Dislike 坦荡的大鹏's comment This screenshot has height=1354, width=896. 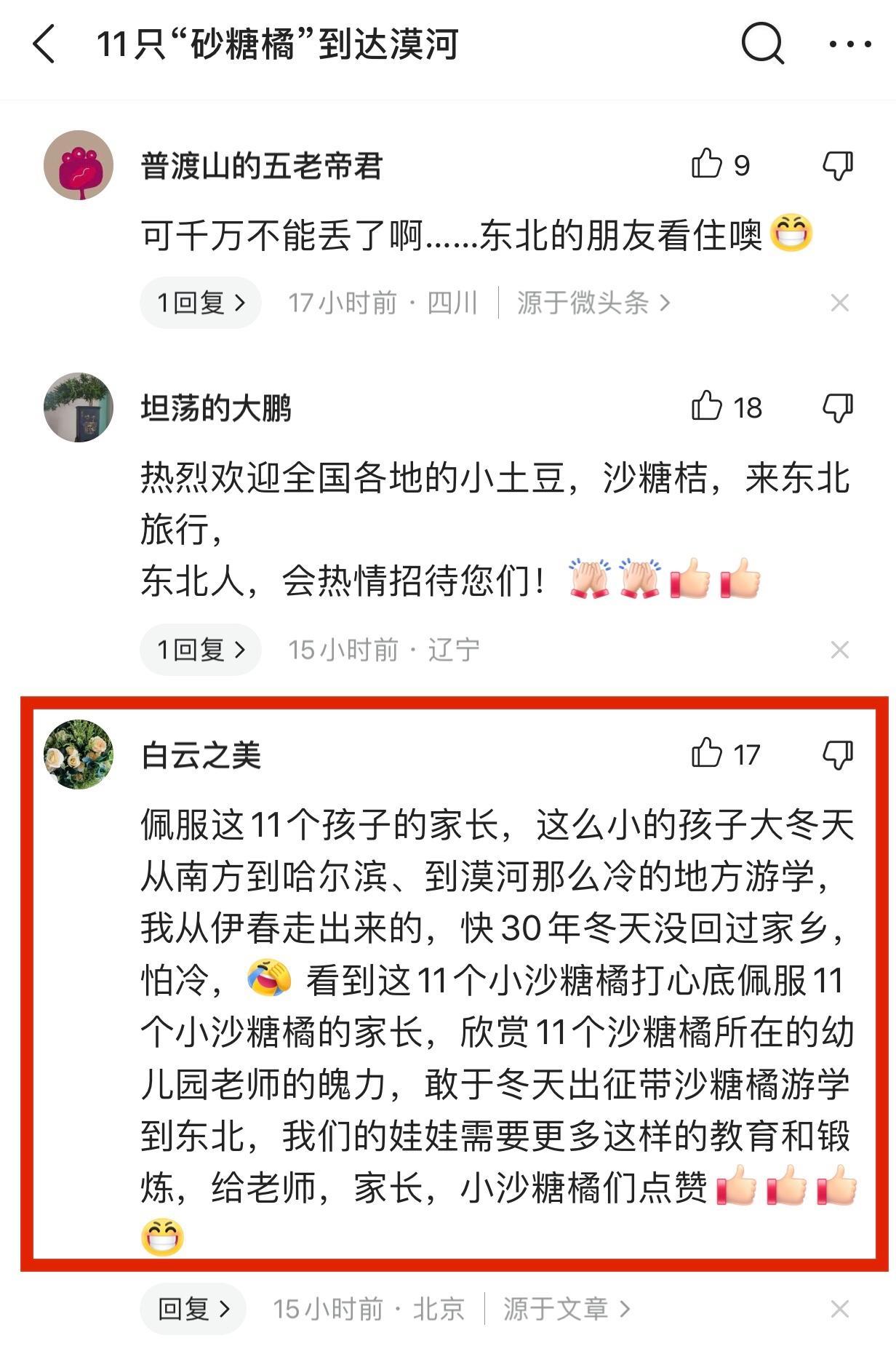(838, 407)
